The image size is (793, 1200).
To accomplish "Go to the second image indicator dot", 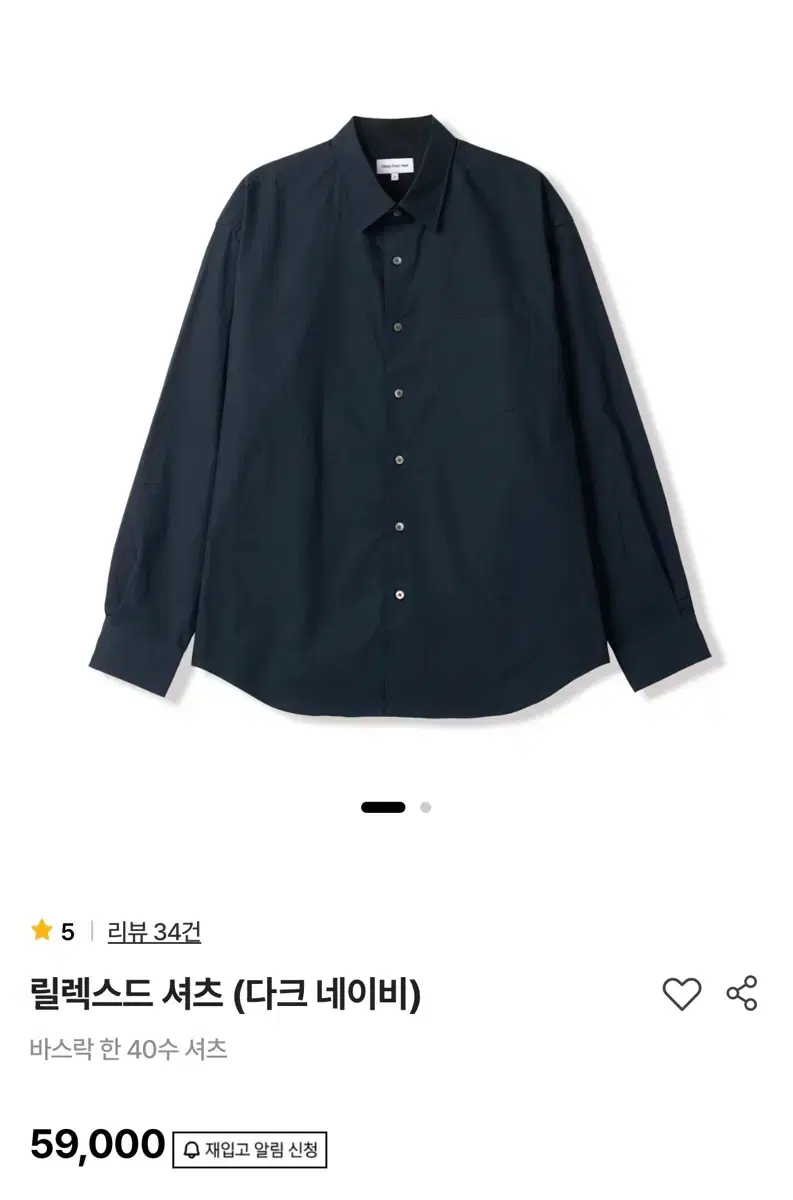I will [425, 807].
